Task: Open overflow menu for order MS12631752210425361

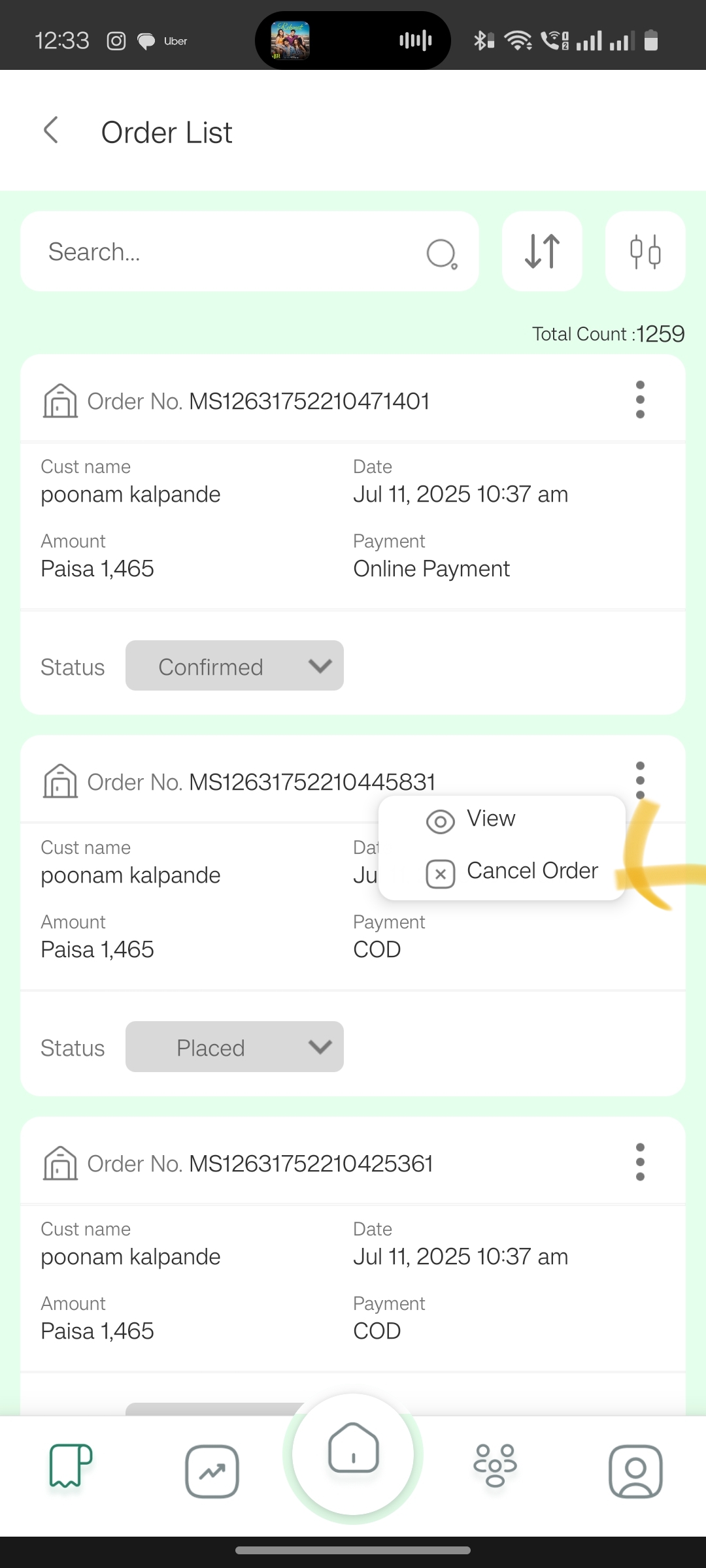Action: click(x=640, y=1162)
